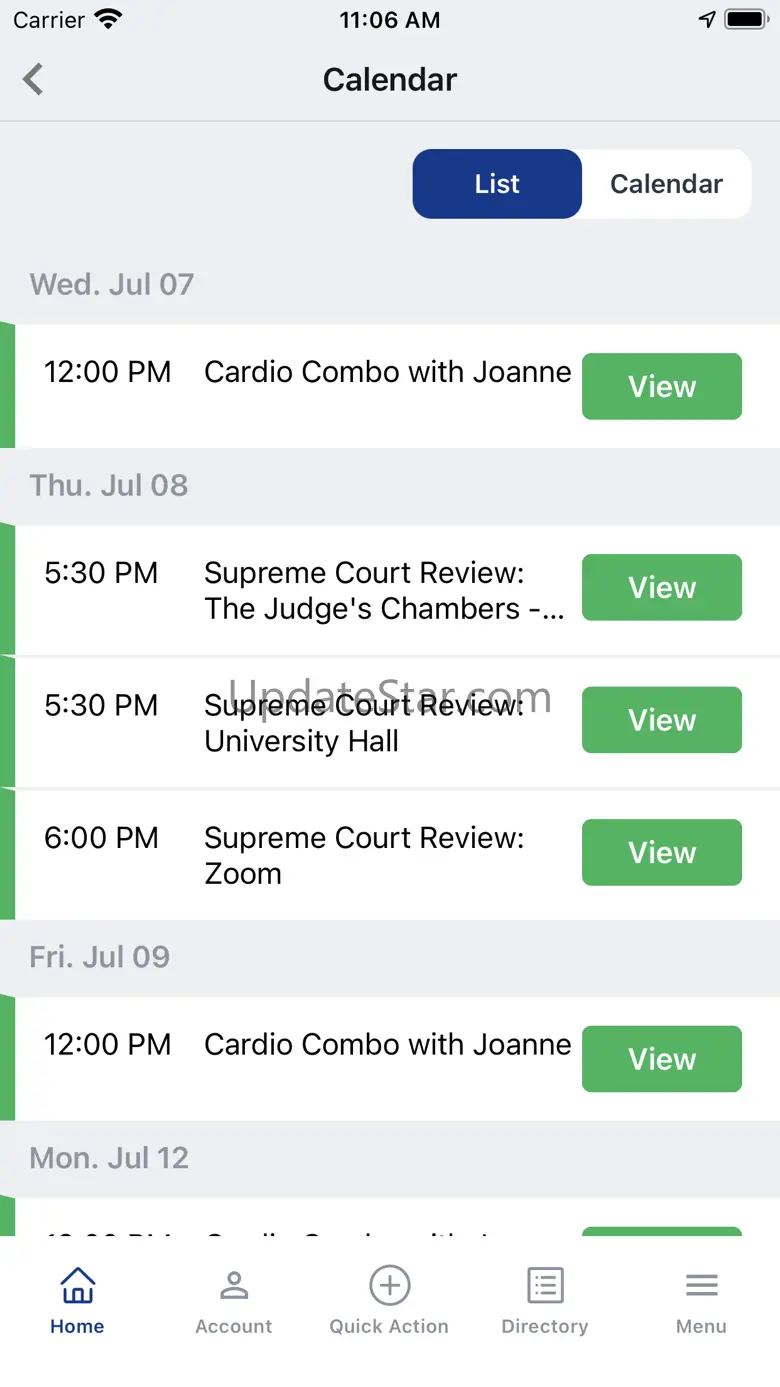
Task: View Fri. Jul 09 Cardio Combo with Joanne
Action: pyautogui.click(x=661, y=1059)
